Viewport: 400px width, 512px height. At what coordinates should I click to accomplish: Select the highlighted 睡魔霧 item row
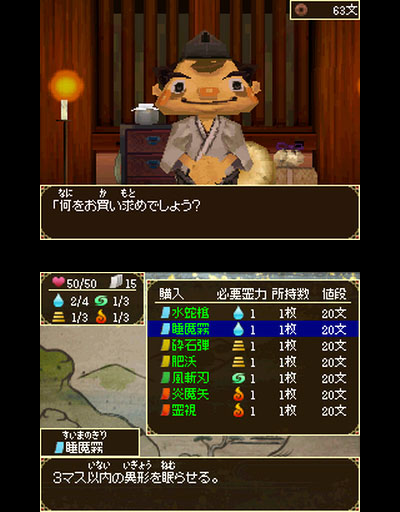(x=253, y=329)
